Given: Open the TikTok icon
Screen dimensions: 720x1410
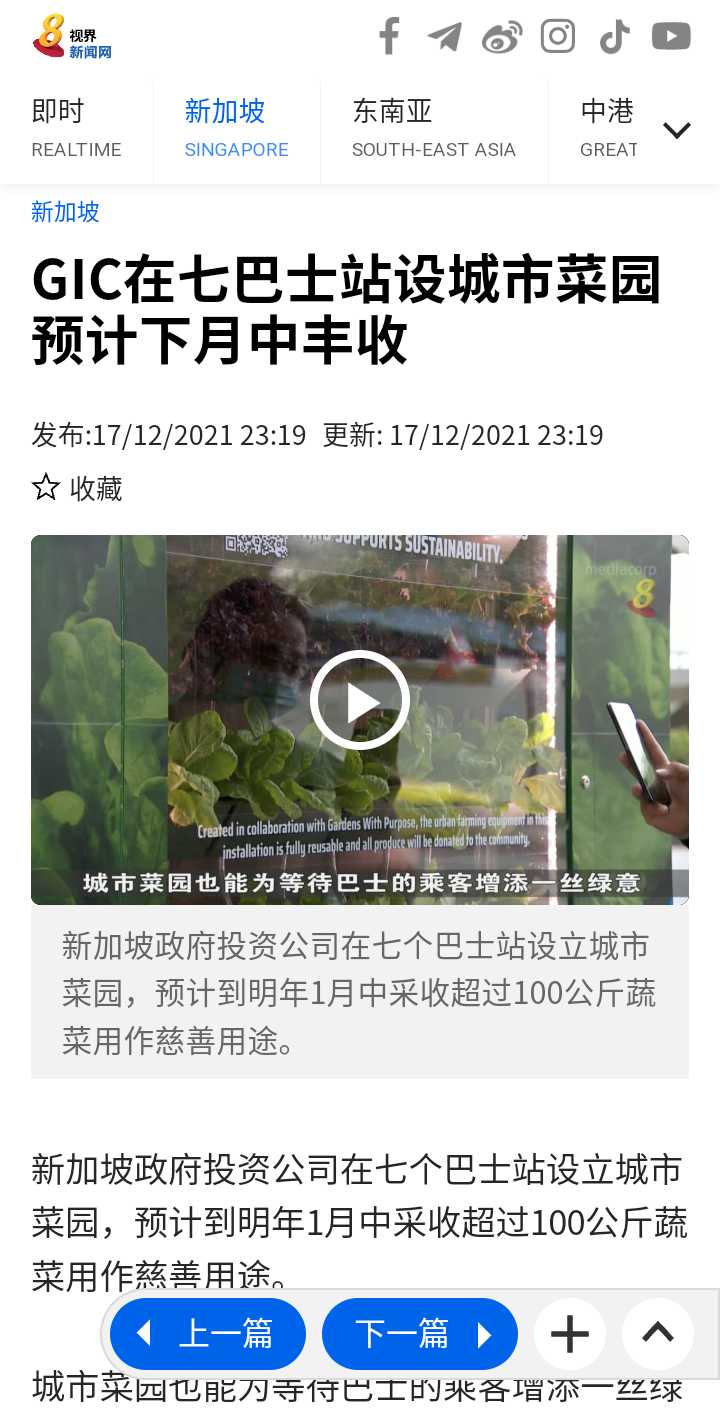Looking at the screenshot, I should click(x=614, y=37).
